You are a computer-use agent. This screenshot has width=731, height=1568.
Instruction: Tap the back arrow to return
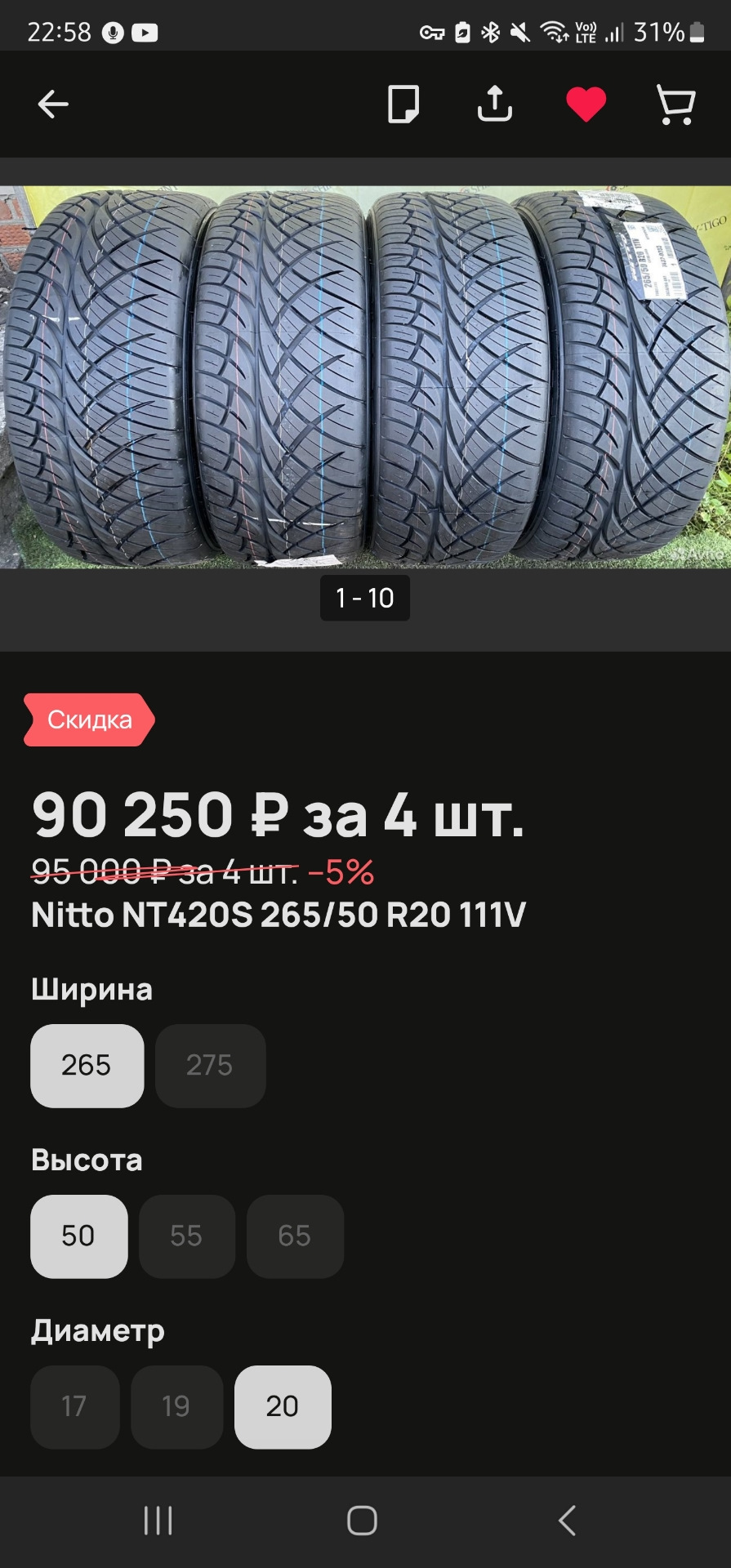pyautogui.click(x=51, y=104)
